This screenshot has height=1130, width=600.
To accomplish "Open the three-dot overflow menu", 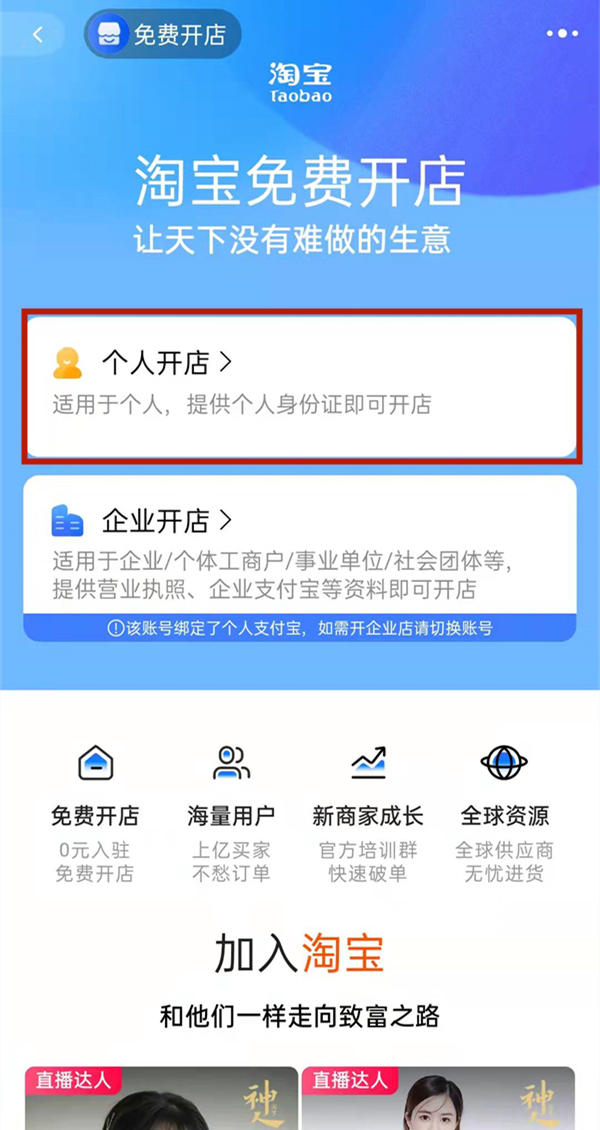I will (562, 34).
